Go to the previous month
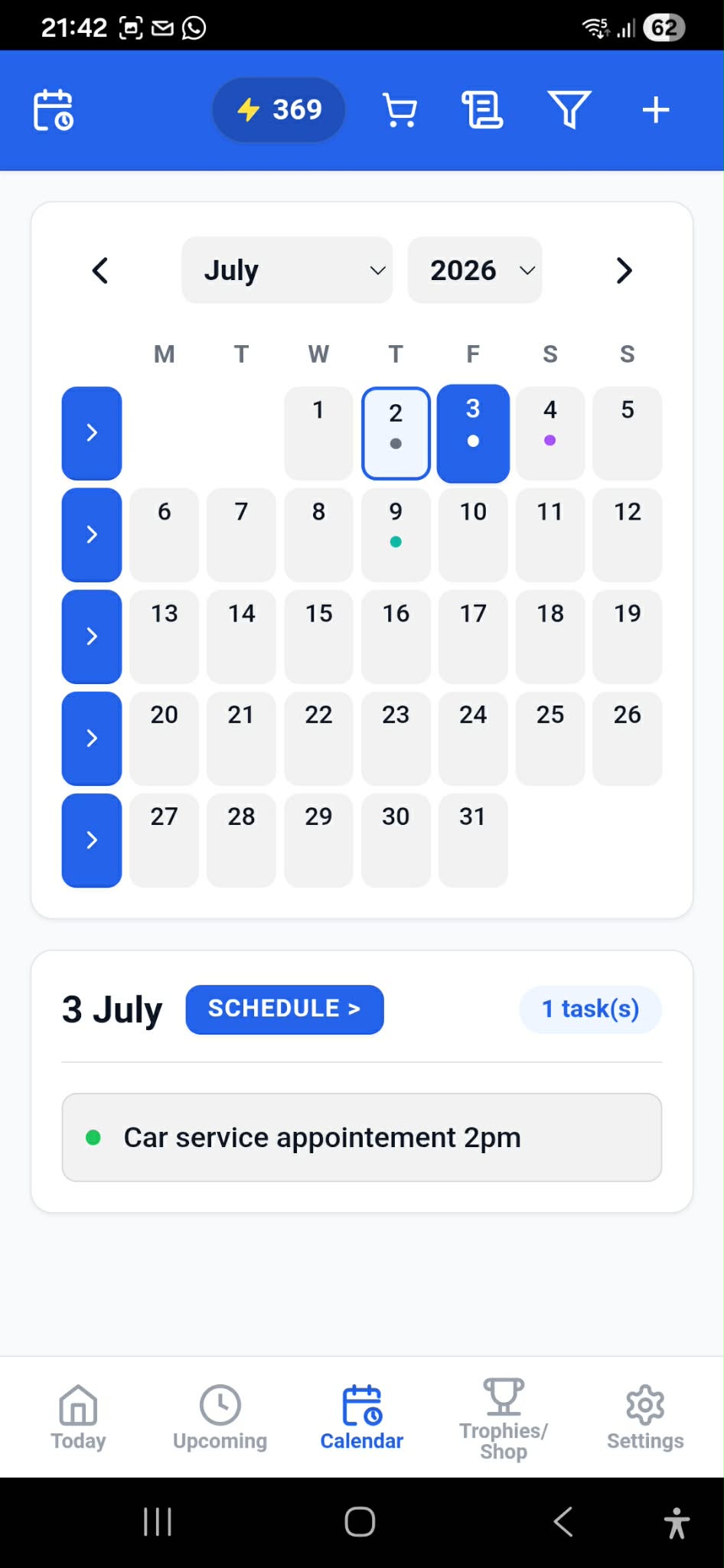 click(100, 270)
